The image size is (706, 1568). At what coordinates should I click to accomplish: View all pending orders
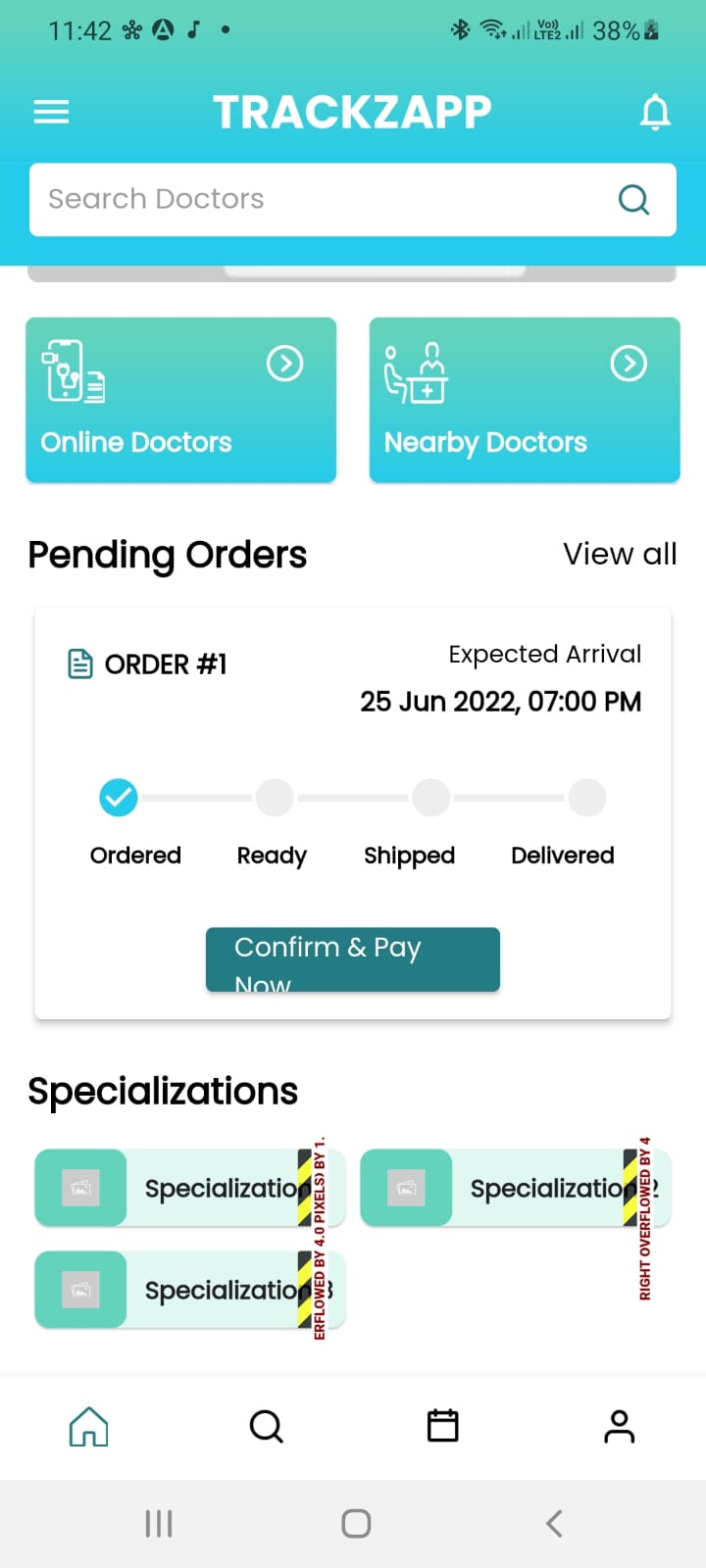point(620,555)
